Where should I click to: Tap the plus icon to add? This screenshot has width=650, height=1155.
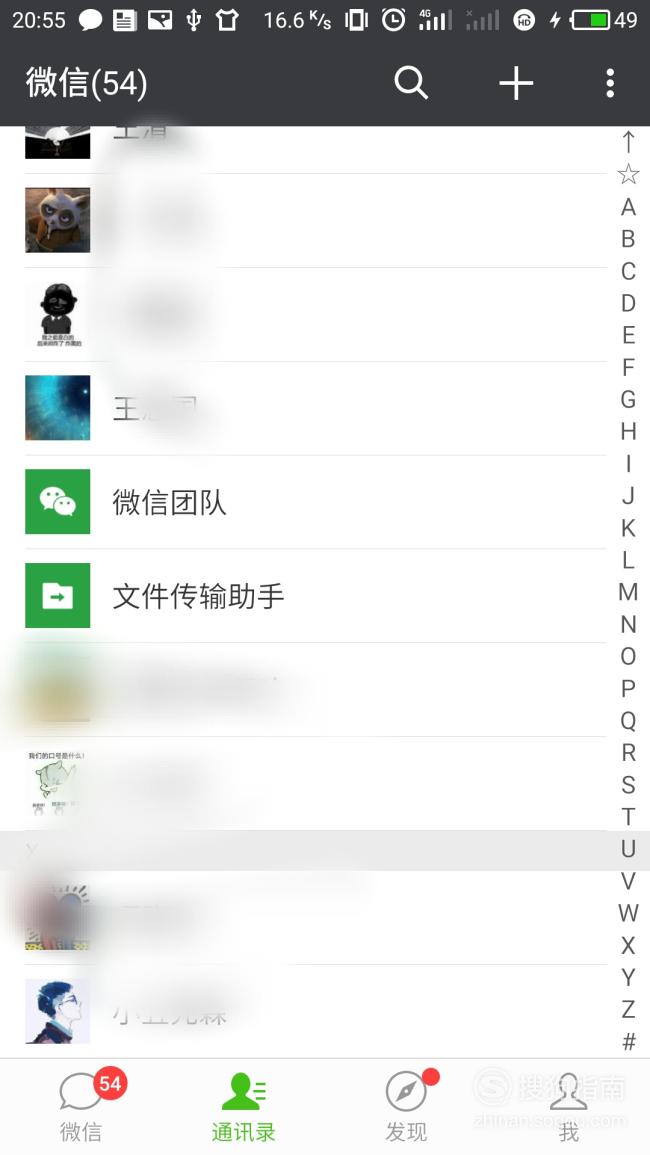(516, 82)
